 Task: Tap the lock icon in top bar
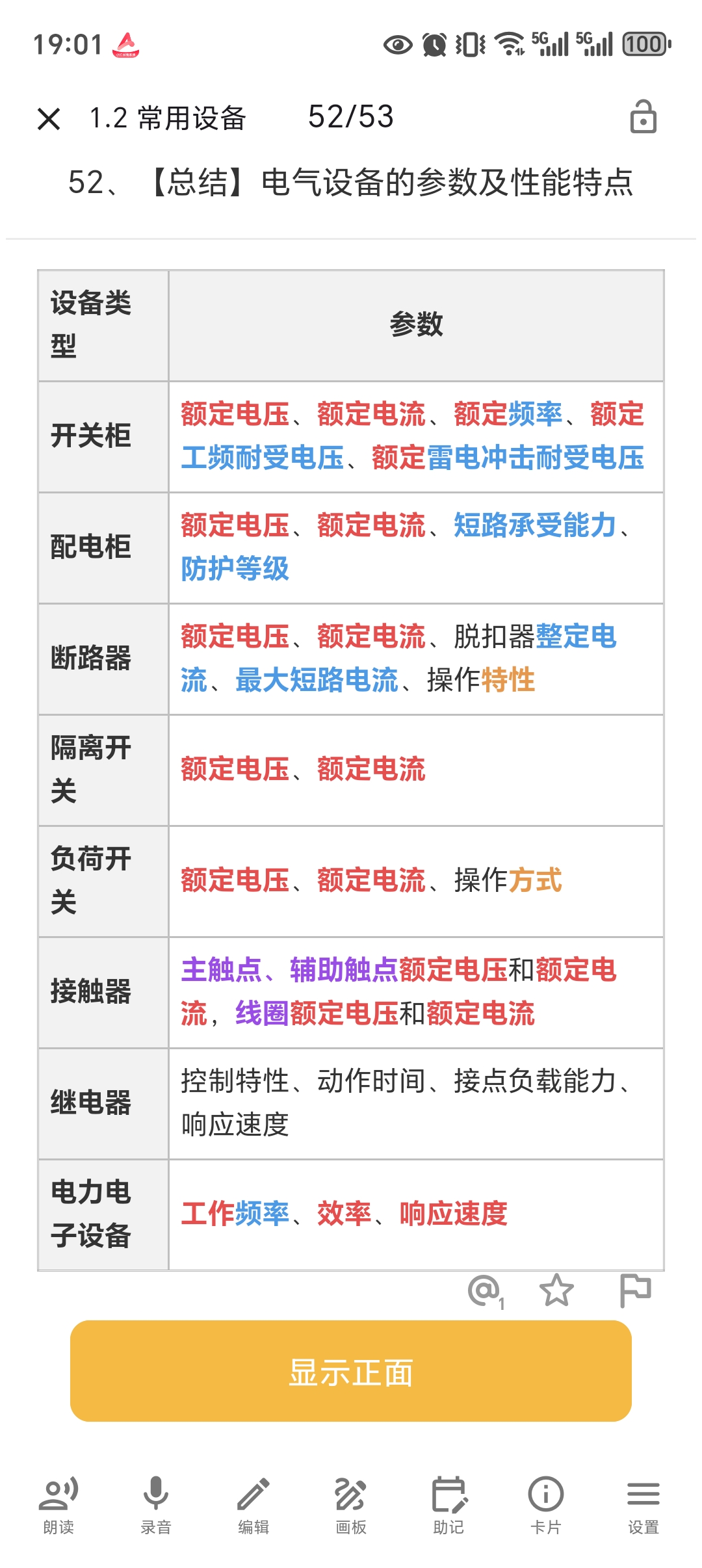pos(643,117)
